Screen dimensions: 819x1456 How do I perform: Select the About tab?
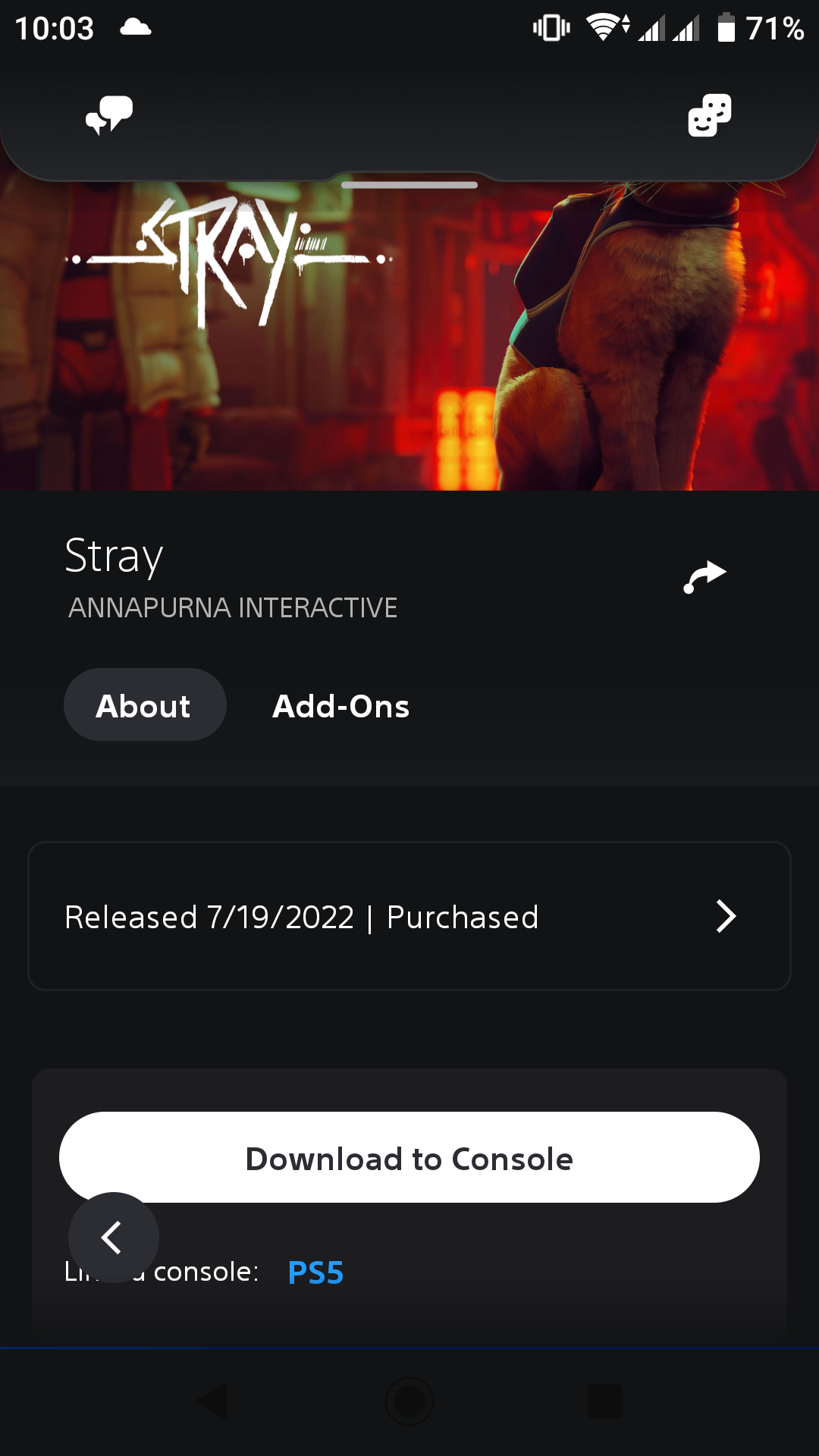click(x=145, y=704)
